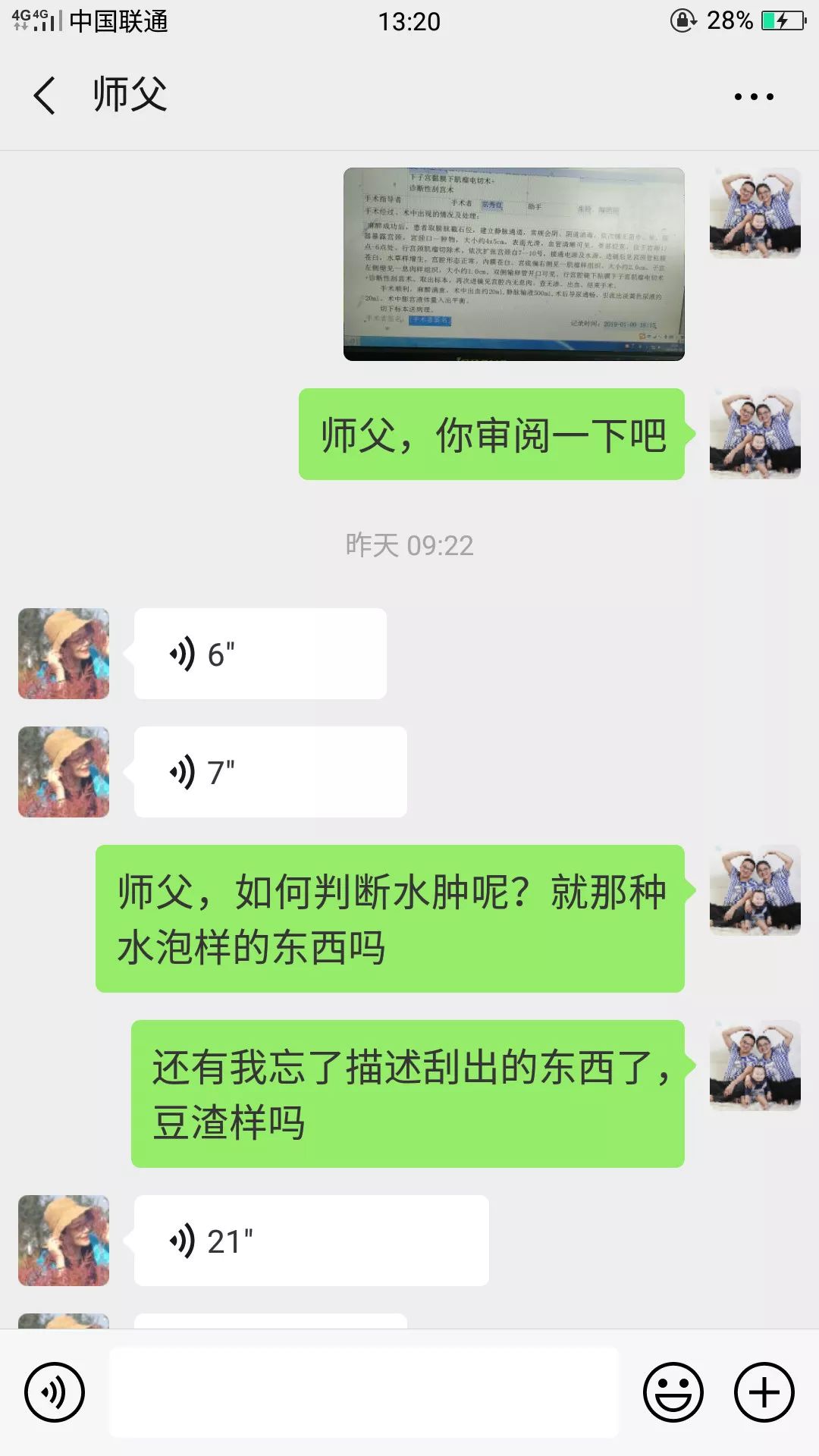This screenshot has width=819, height=1456.
Task: Play the 21-second voice message
Action: (x=311, y=1241)
